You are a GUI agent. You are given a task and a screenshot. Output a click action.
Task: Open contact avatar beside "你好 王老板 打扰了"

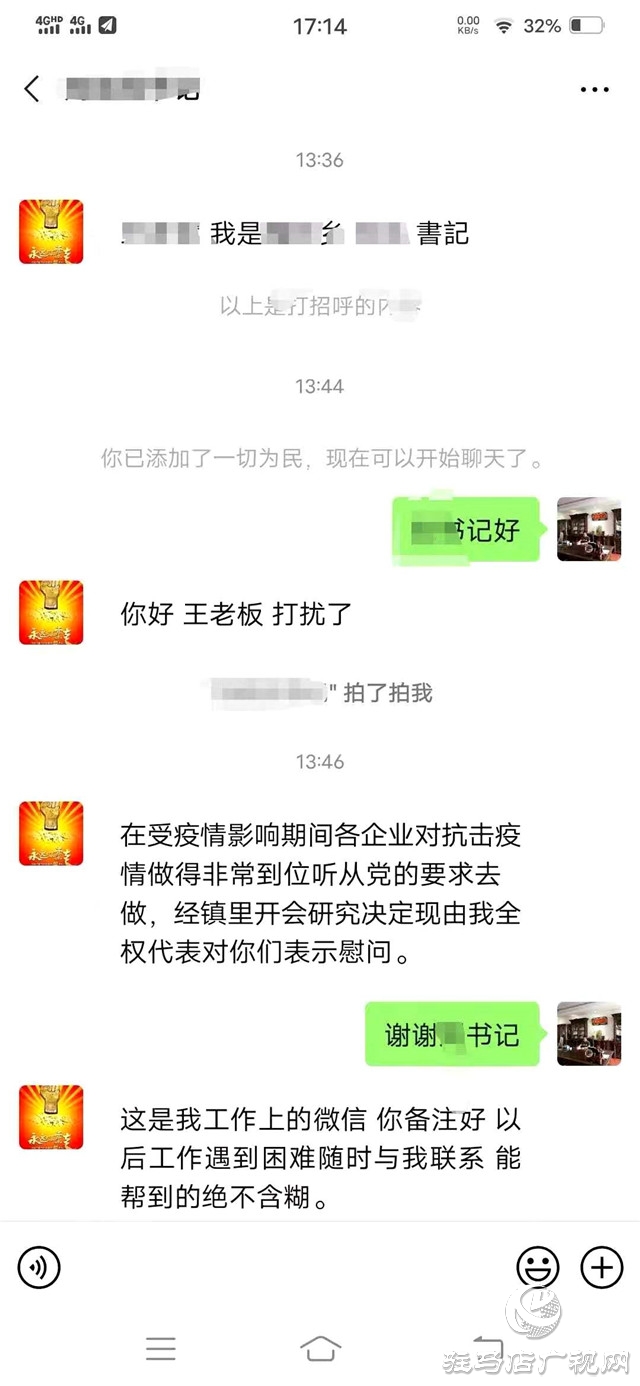pos(51,612)
